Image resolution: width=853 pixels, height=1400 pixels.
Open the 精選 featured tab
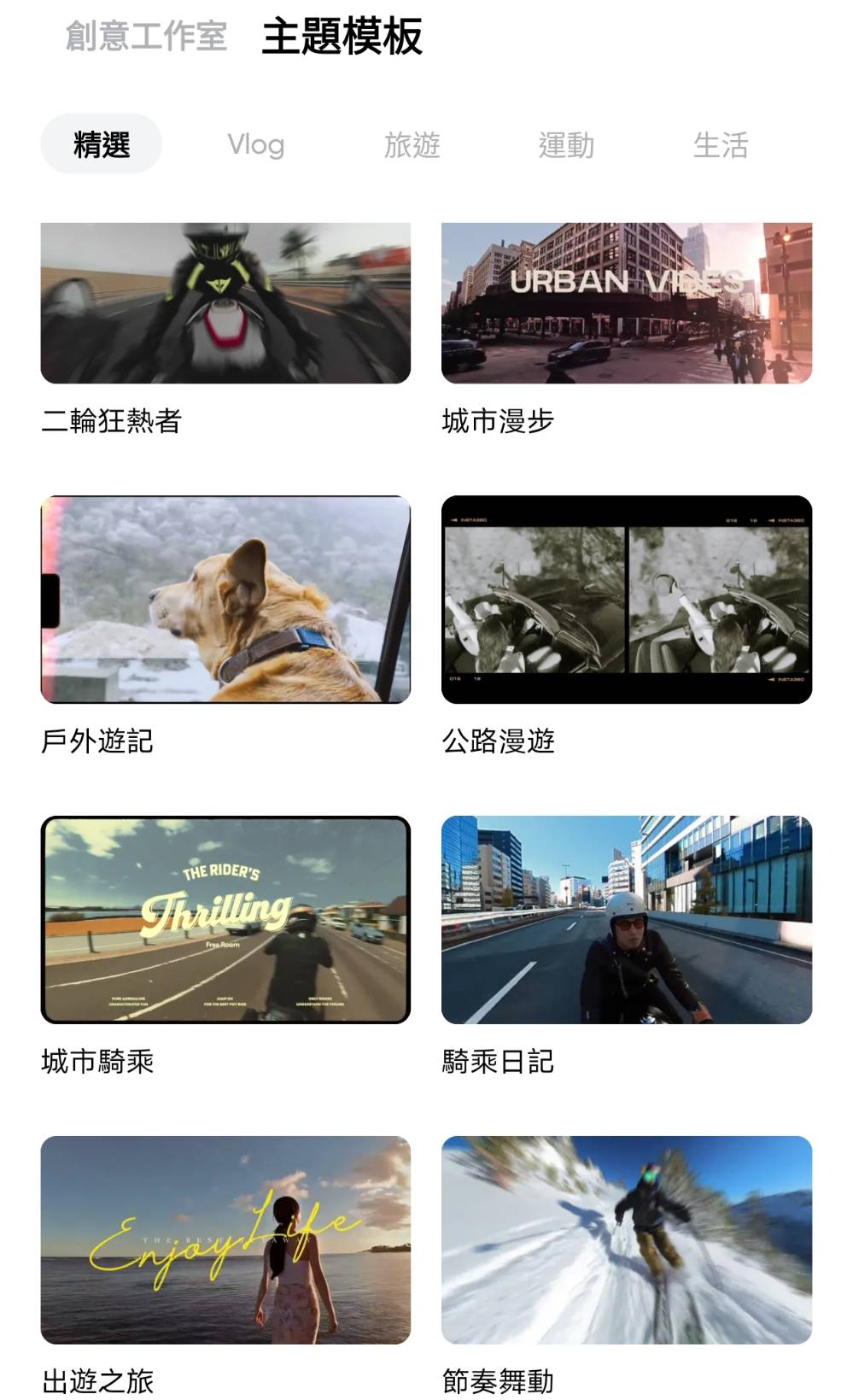[x=102, y=144]
